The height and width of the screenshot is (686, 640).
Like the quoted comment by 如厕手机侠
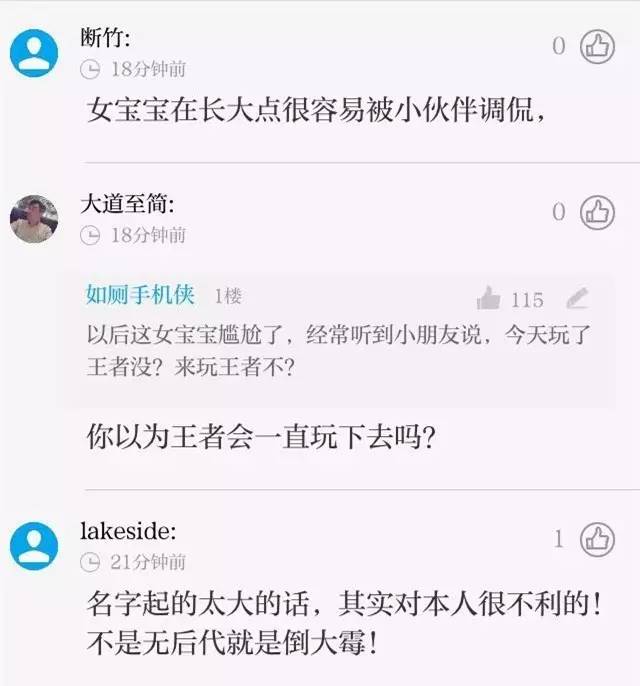pyautogui.click(x=488, y=298)
